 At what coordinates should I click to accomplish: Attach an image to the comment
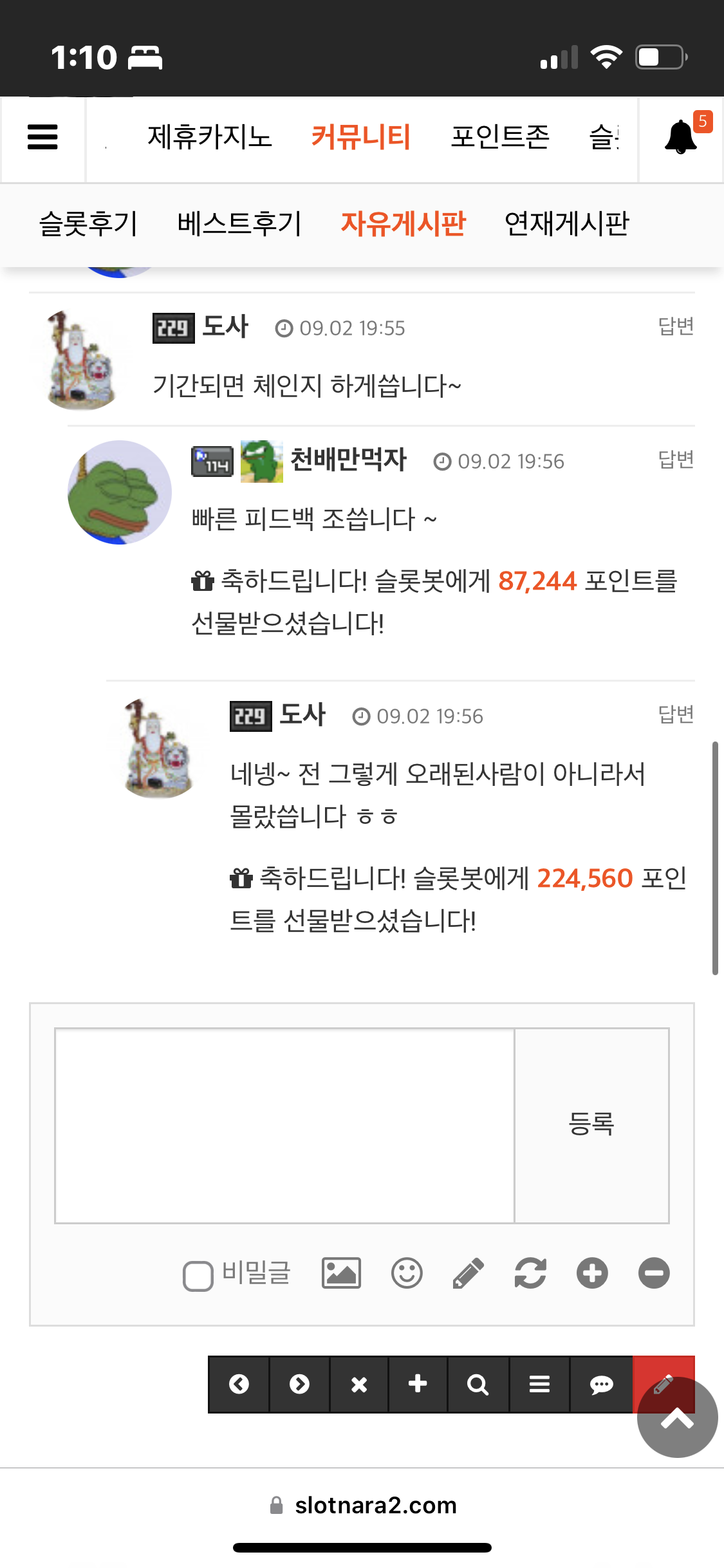point(341,1273)
